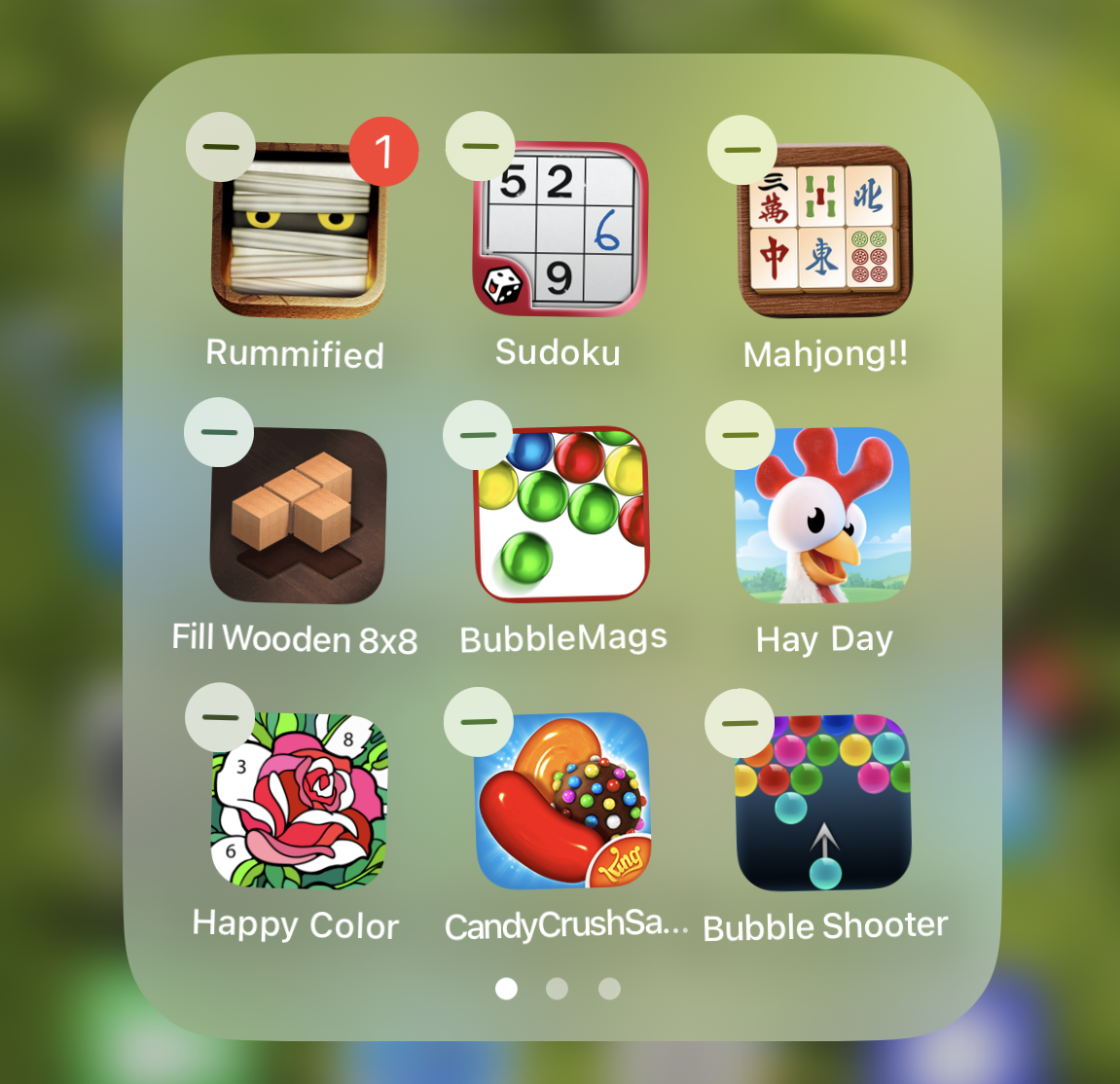Remove Hay Day using its minus badge

pos(741,435)
